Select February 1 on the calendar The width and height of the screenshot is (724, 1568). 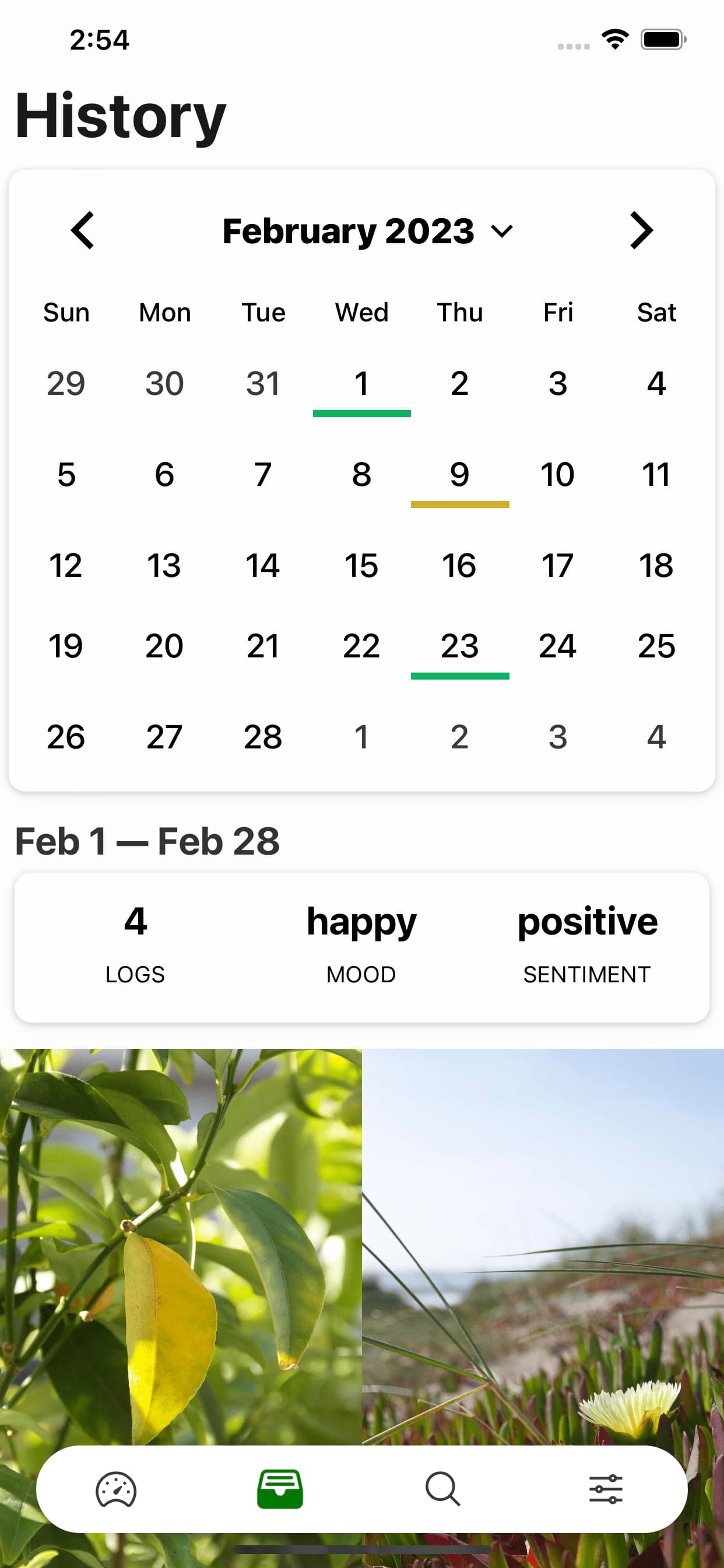tap(361, 384)
